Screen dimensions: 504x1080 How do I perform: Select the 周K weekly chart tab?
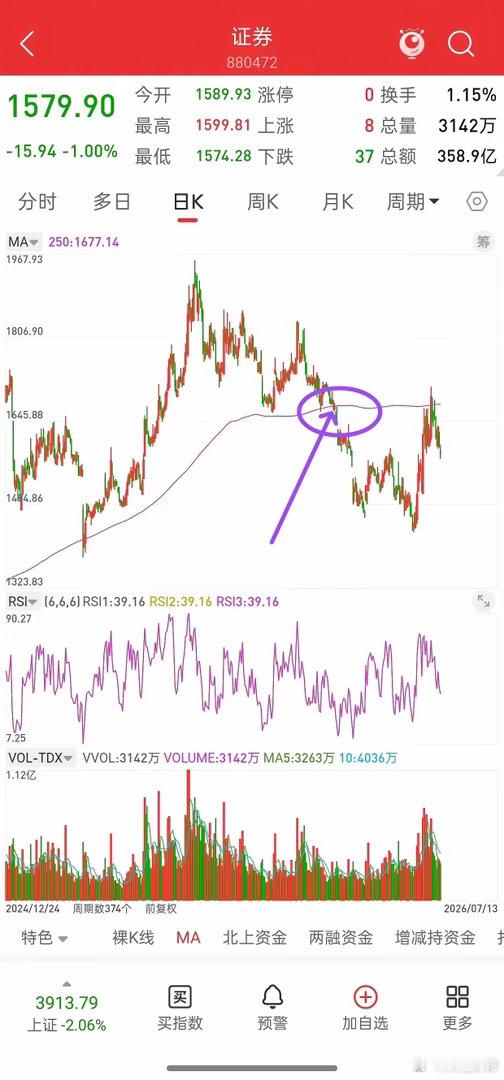click(x=263, y=202)
